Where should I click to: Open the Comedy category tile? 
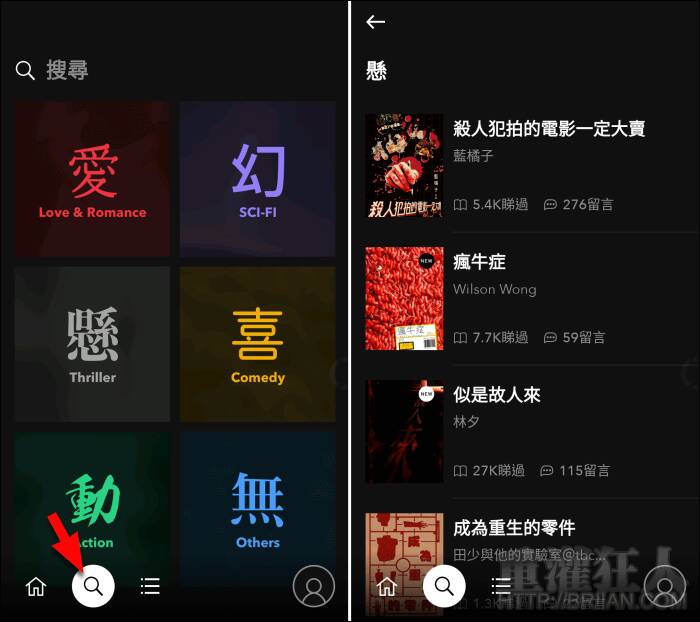coord(257,344)
